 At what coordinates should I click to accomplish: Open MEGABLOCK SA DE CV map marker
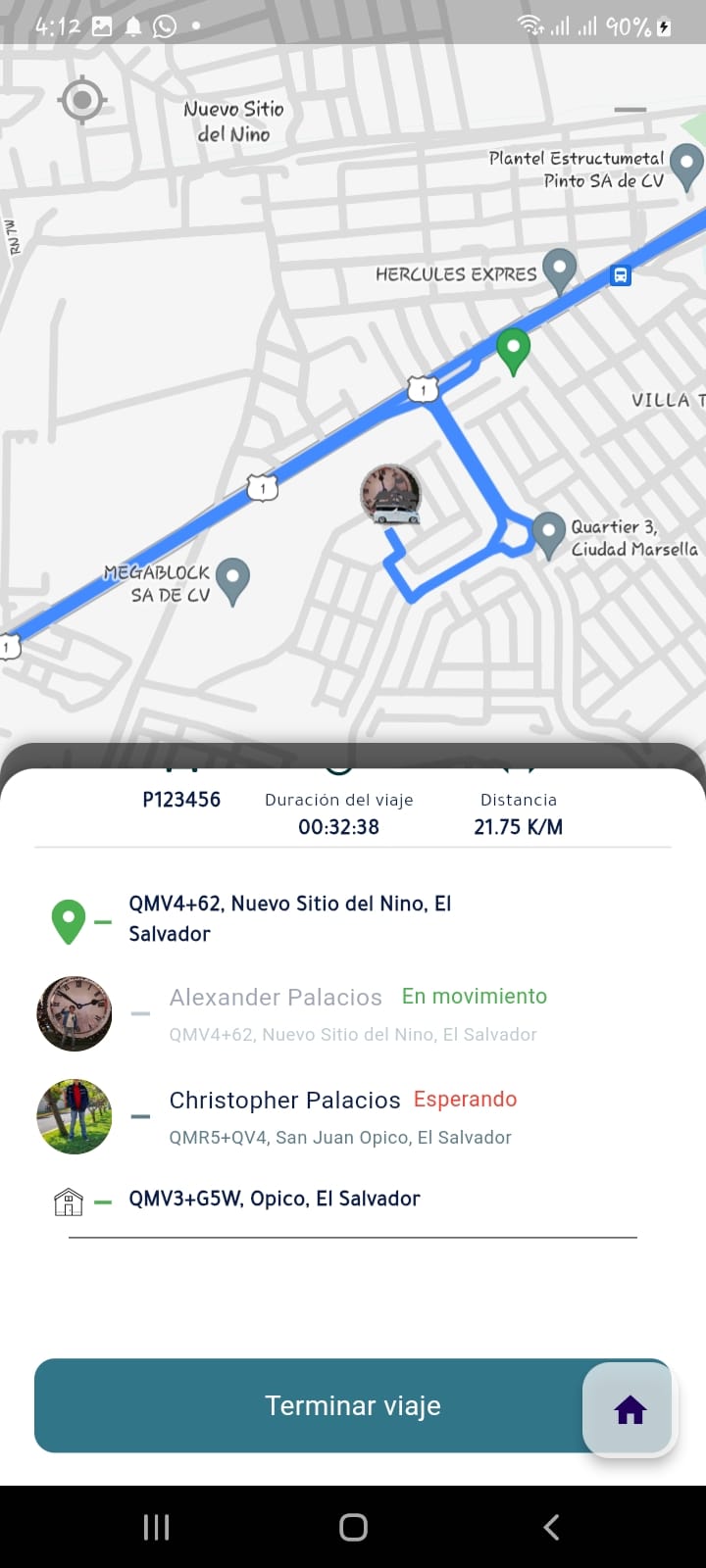tap(232, 580)
